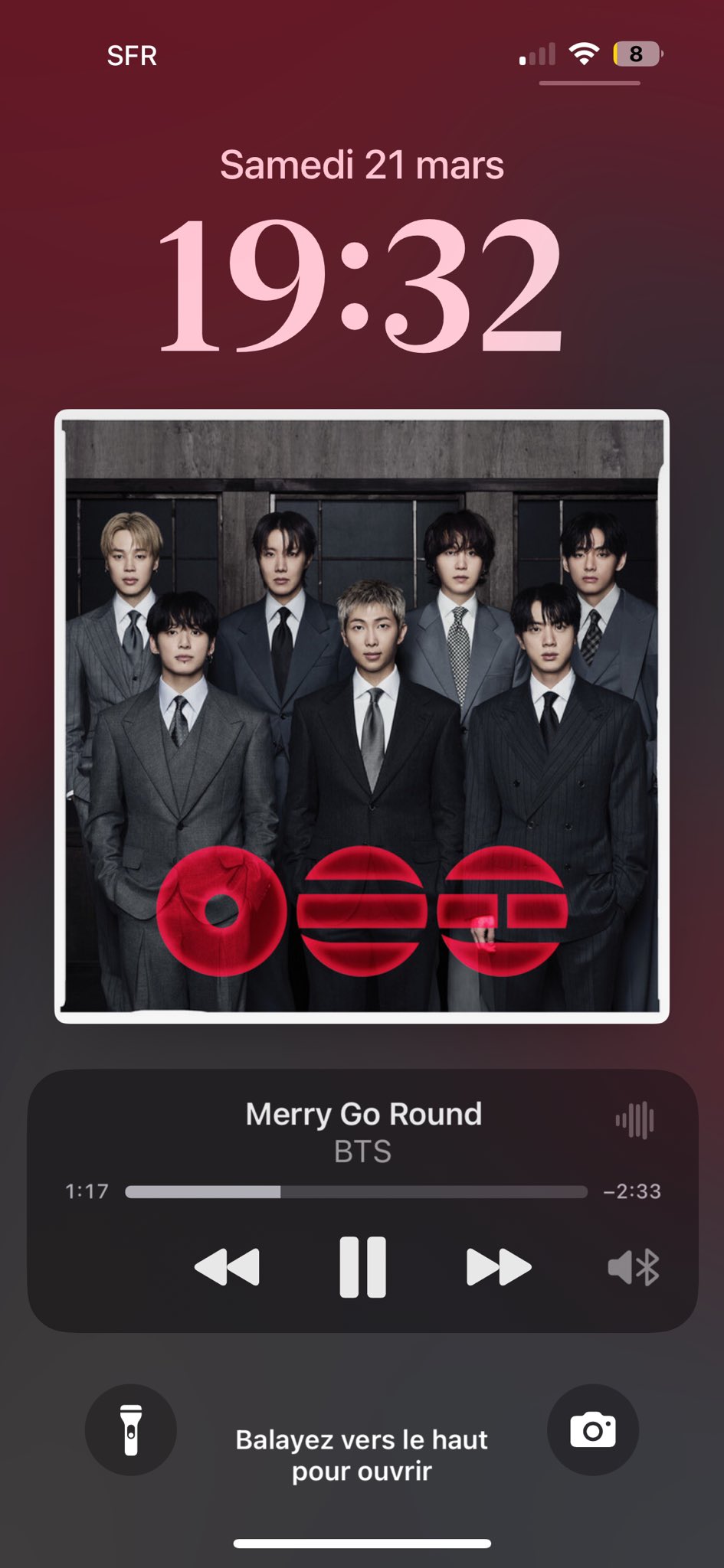This screenshot has width=724, height=1568.
Task: Tap the playback progress bar to seek
Action: [356, 1191]
